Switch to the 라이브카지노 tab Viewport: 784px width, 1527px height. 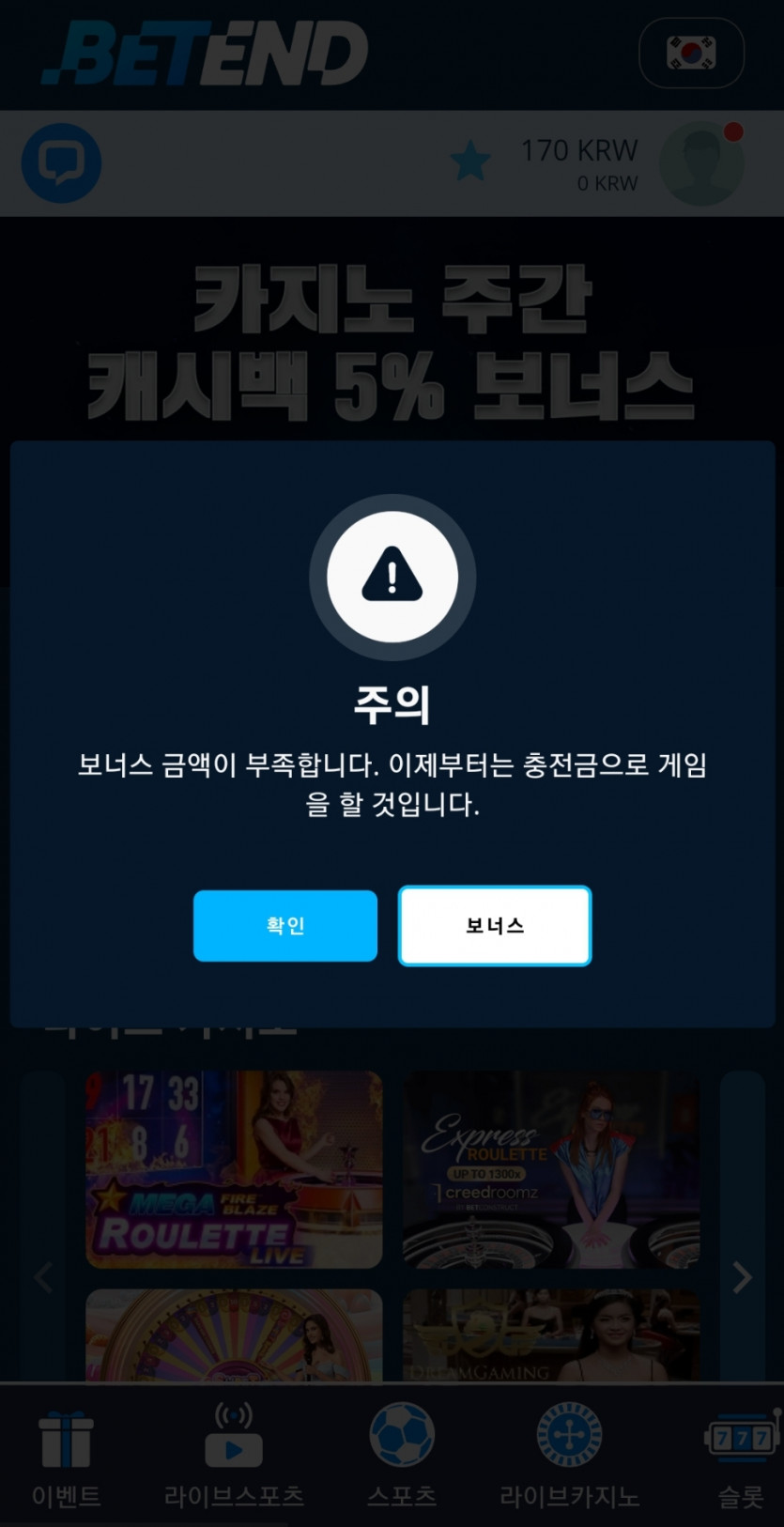569,1456
